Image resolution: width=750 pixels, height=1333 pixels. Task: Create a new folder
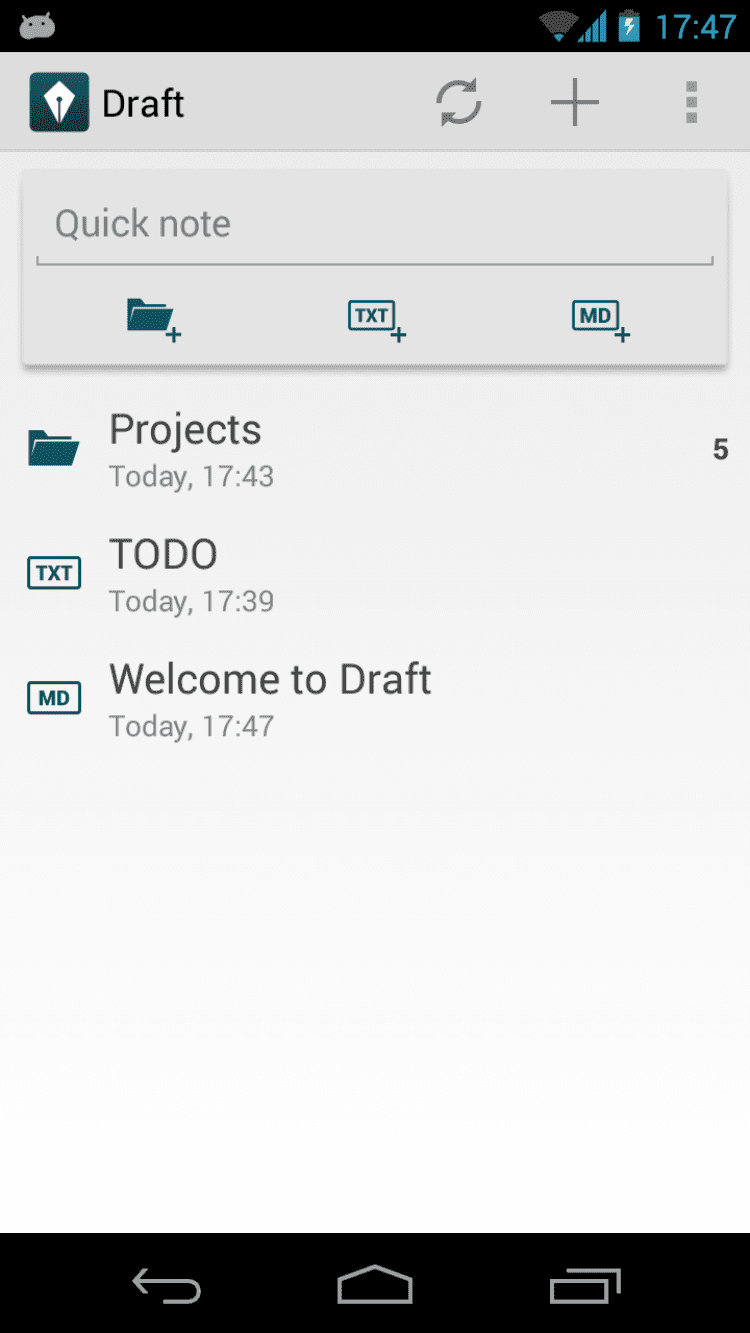153,319
